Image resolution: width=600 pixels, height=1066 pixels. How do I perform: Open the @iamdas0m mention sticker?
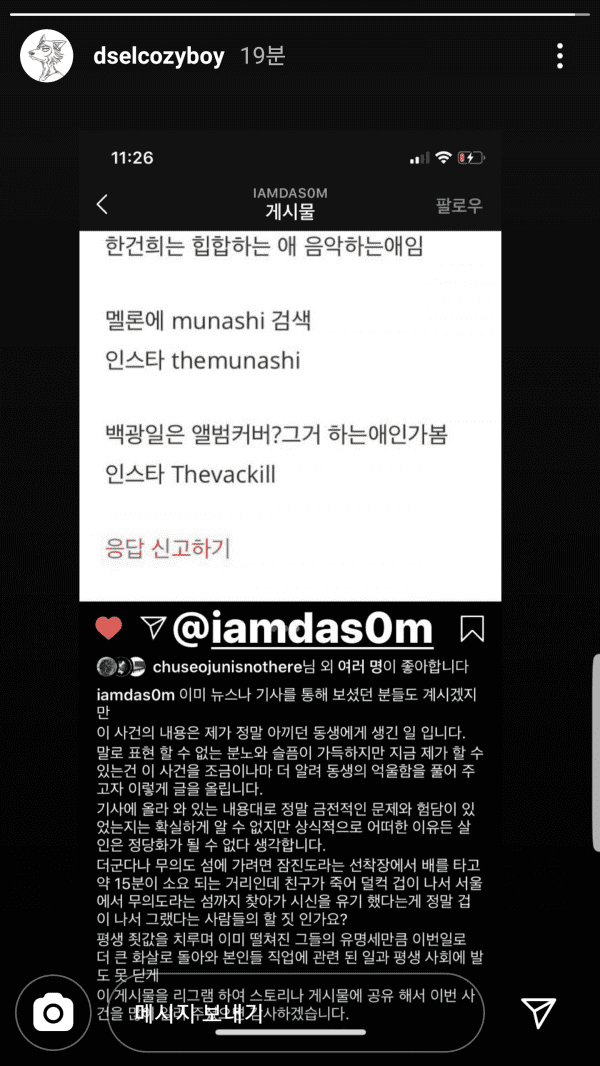coord(303,629)
